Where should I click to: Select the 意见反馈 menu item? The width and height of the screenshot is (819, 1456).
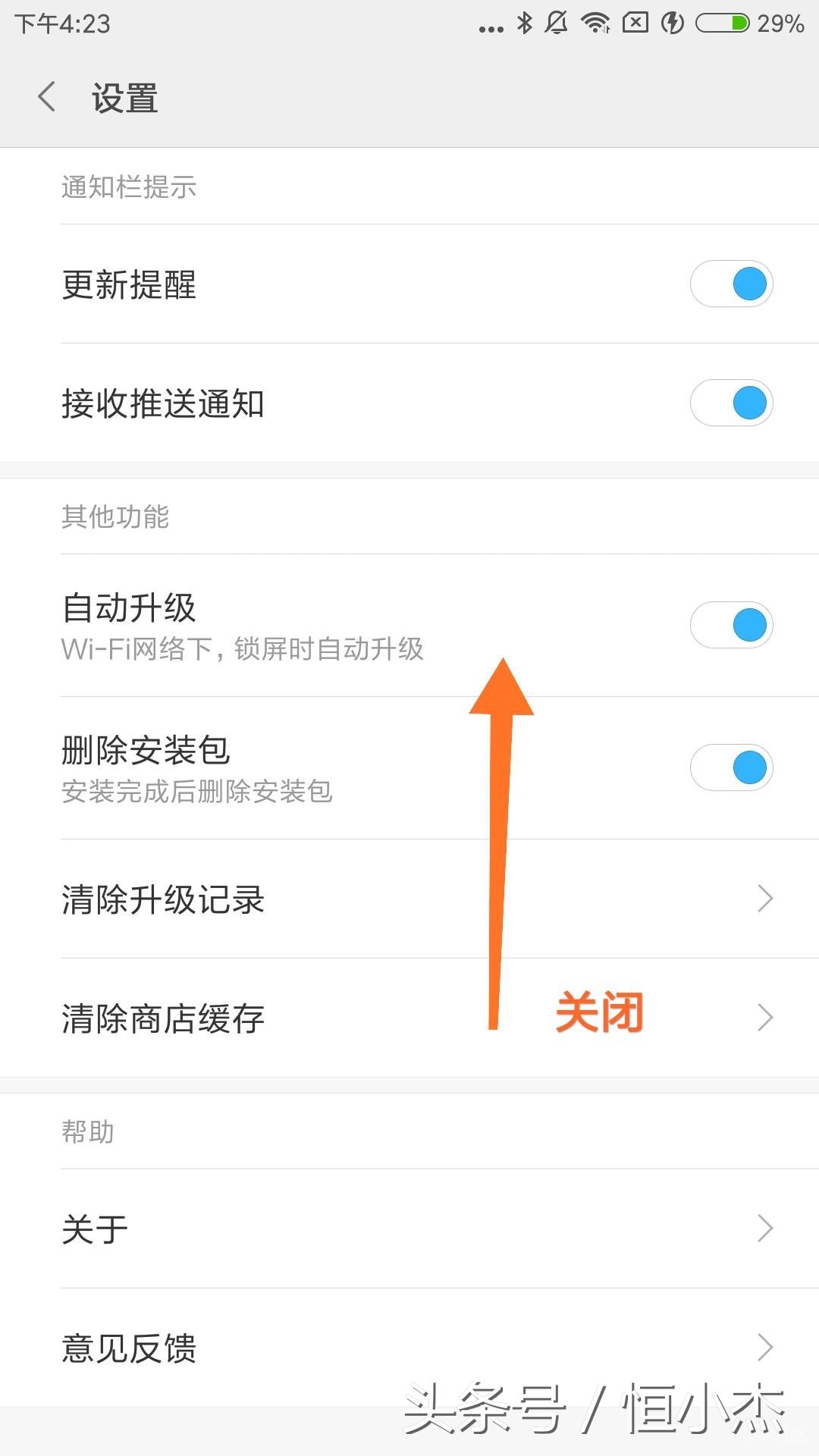click(x=130, y=1347)
